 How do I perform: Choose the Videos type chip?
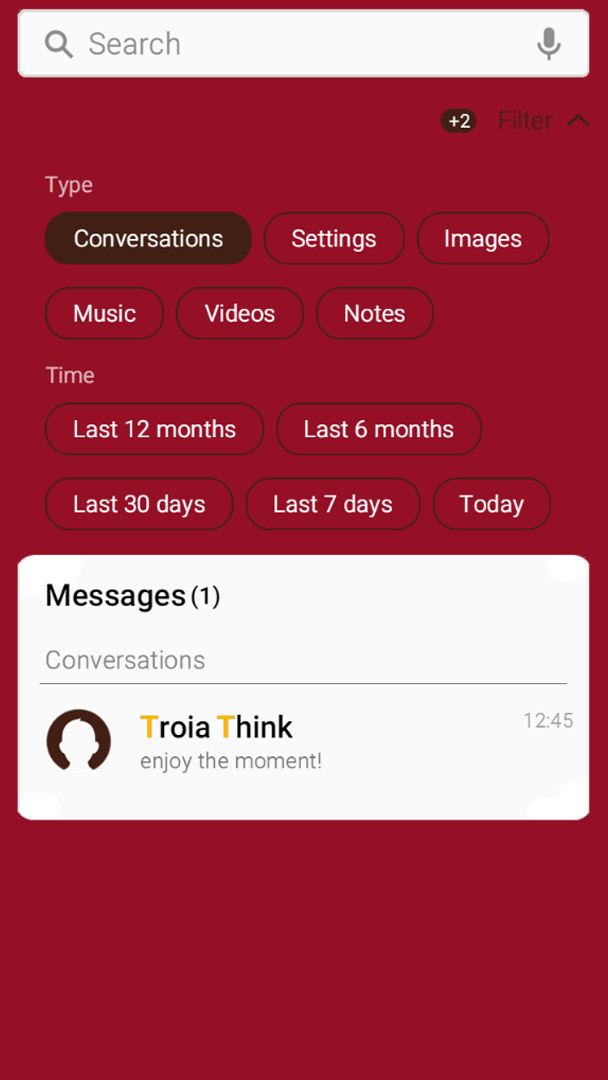[240, 314]
